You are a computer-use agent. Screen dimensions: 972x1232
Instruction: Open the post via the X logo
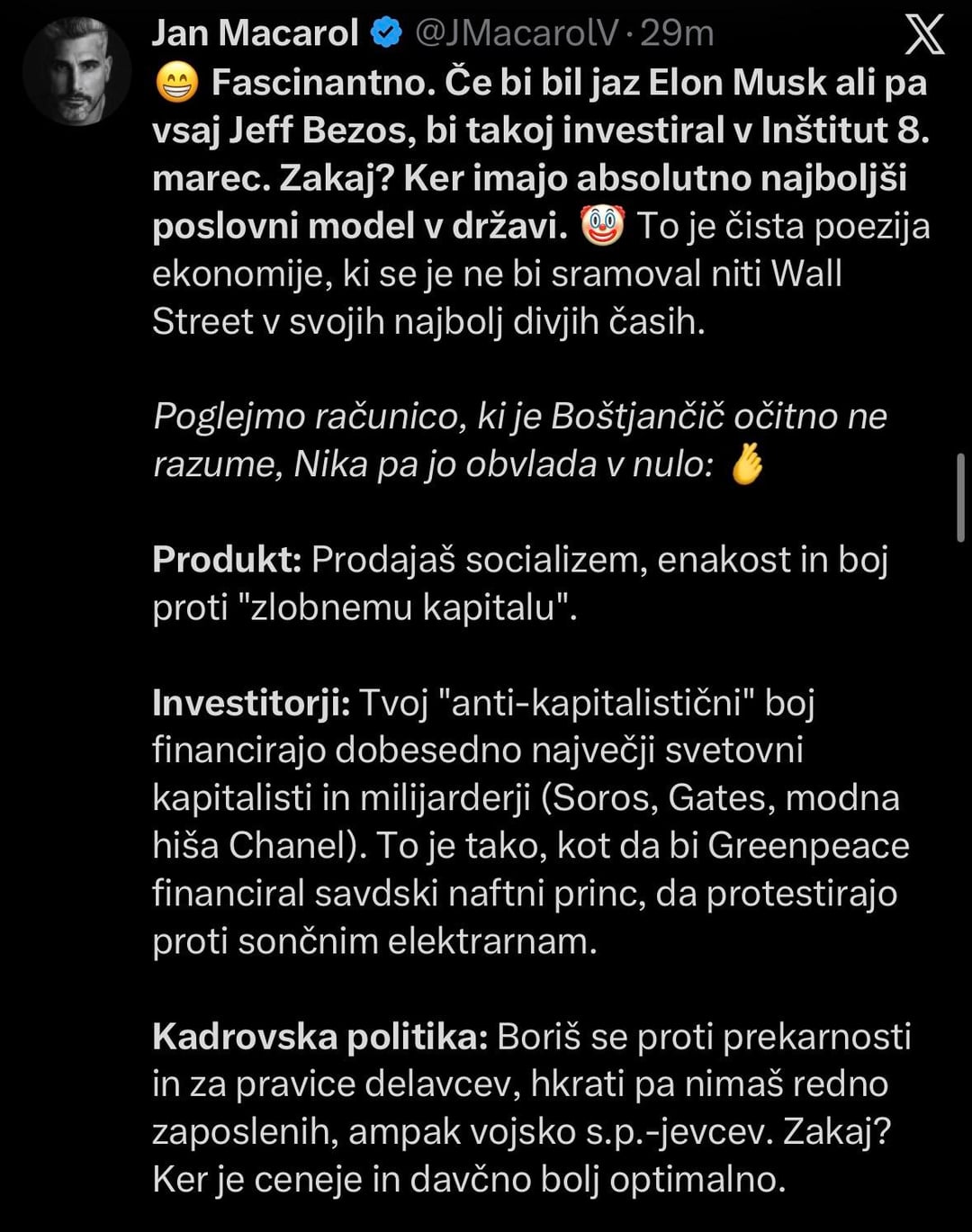pos(924,34)
